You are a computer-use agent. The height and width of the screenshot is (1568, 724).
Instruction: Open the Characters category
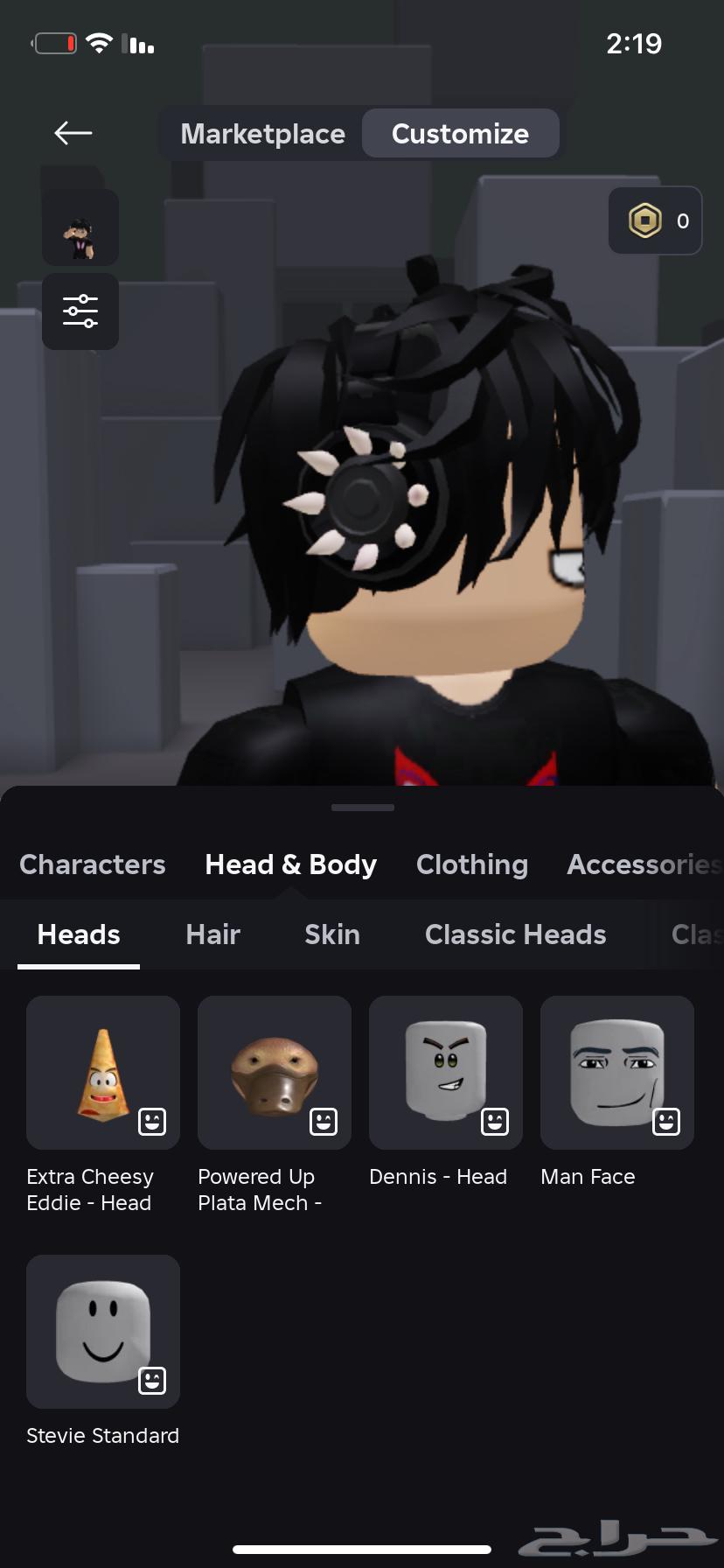coord(93,864)
